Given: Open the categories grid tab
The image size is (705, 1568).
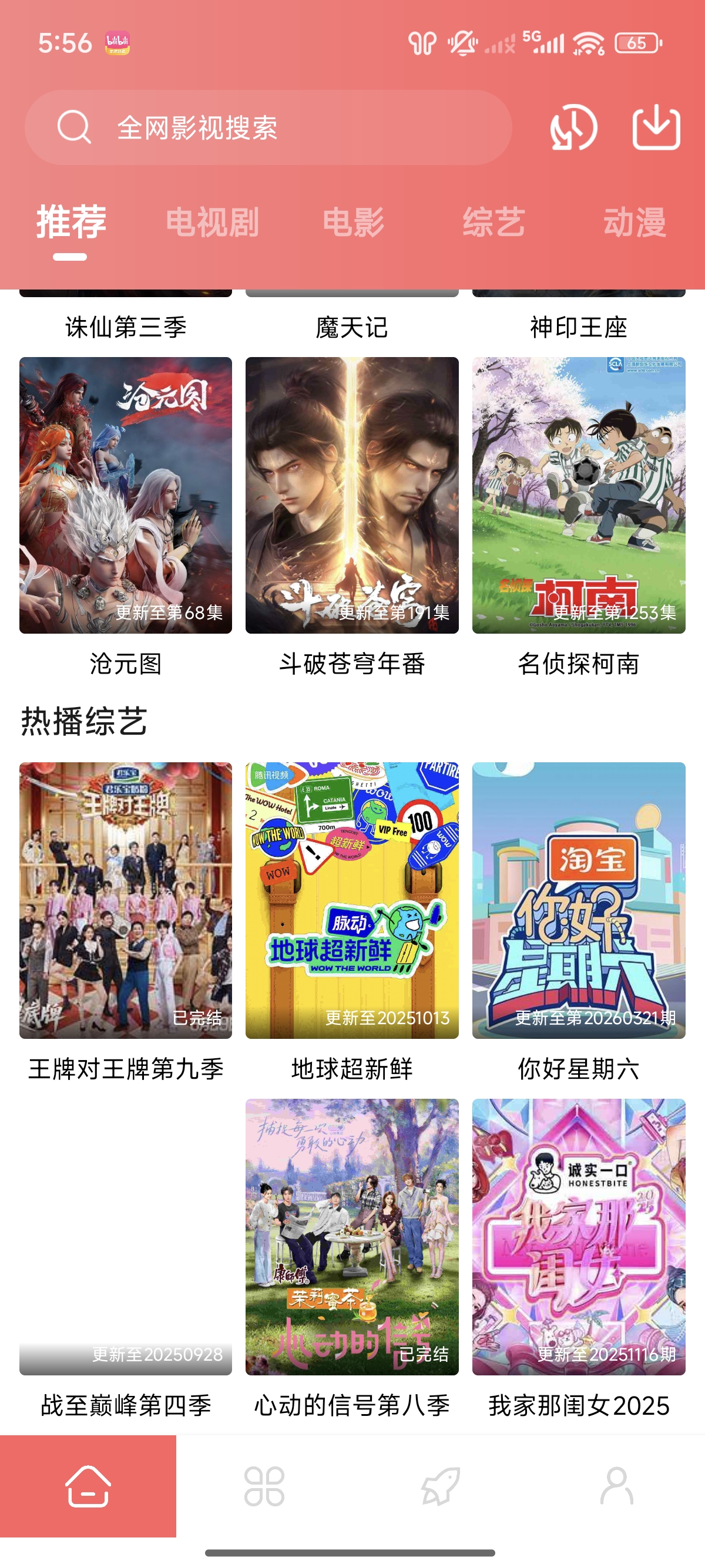Looking at the screenshot, I should [x=264, y=1486].
